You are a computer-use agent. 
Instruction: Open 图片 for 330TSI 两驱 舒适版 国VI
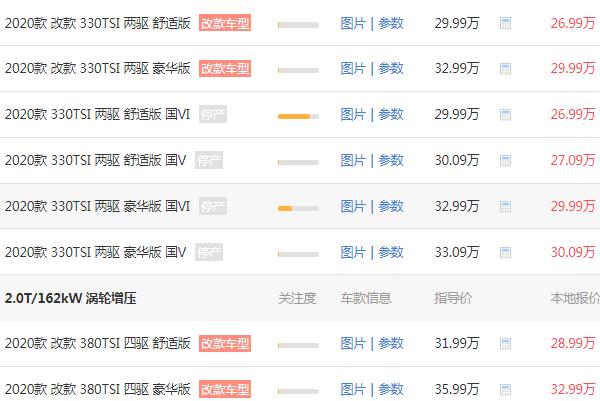(353, 114)
